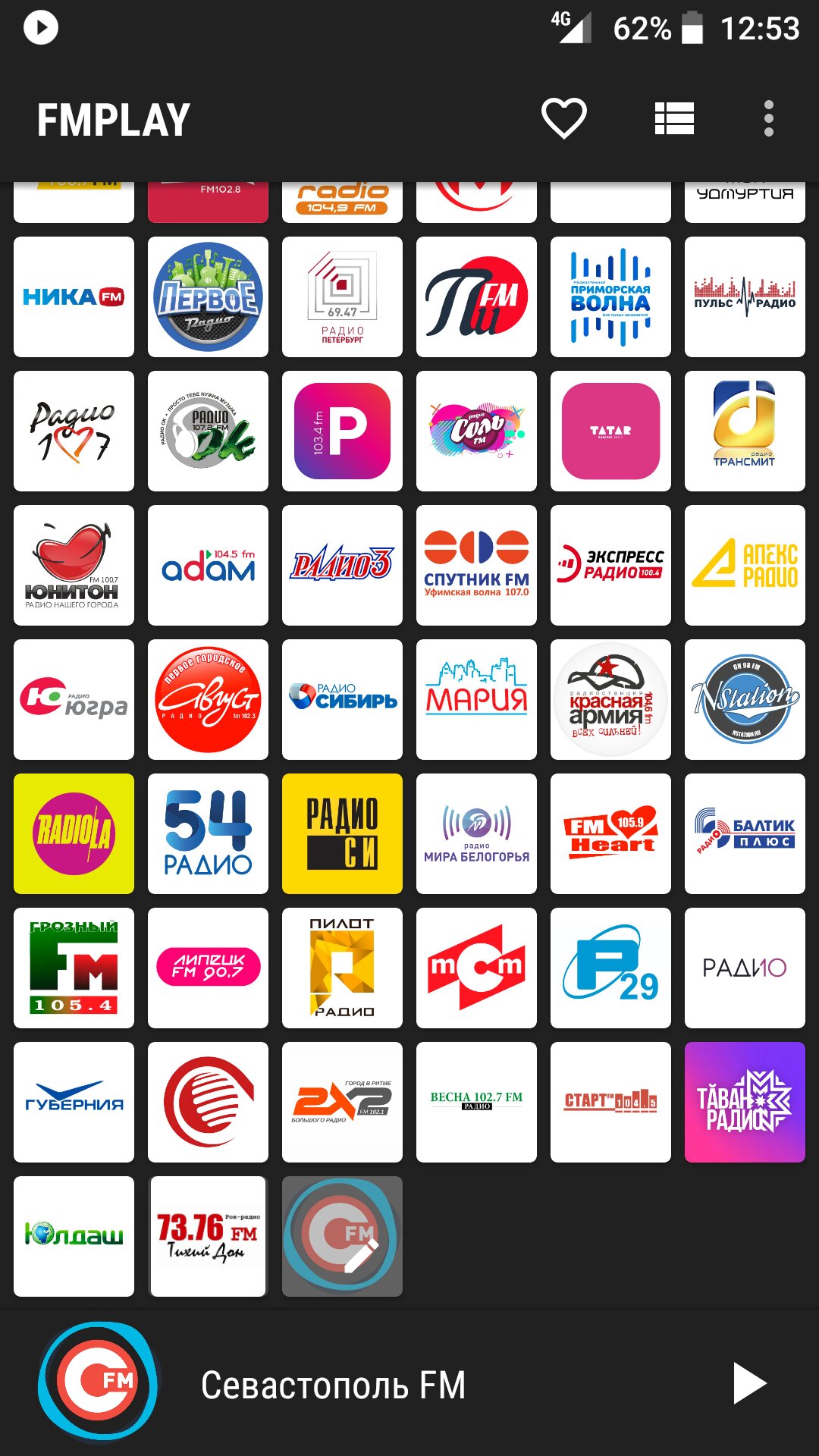Viewport: 819px width, 1456px height.
Task: Select Таван Радио station
Action: point(745,1102)
